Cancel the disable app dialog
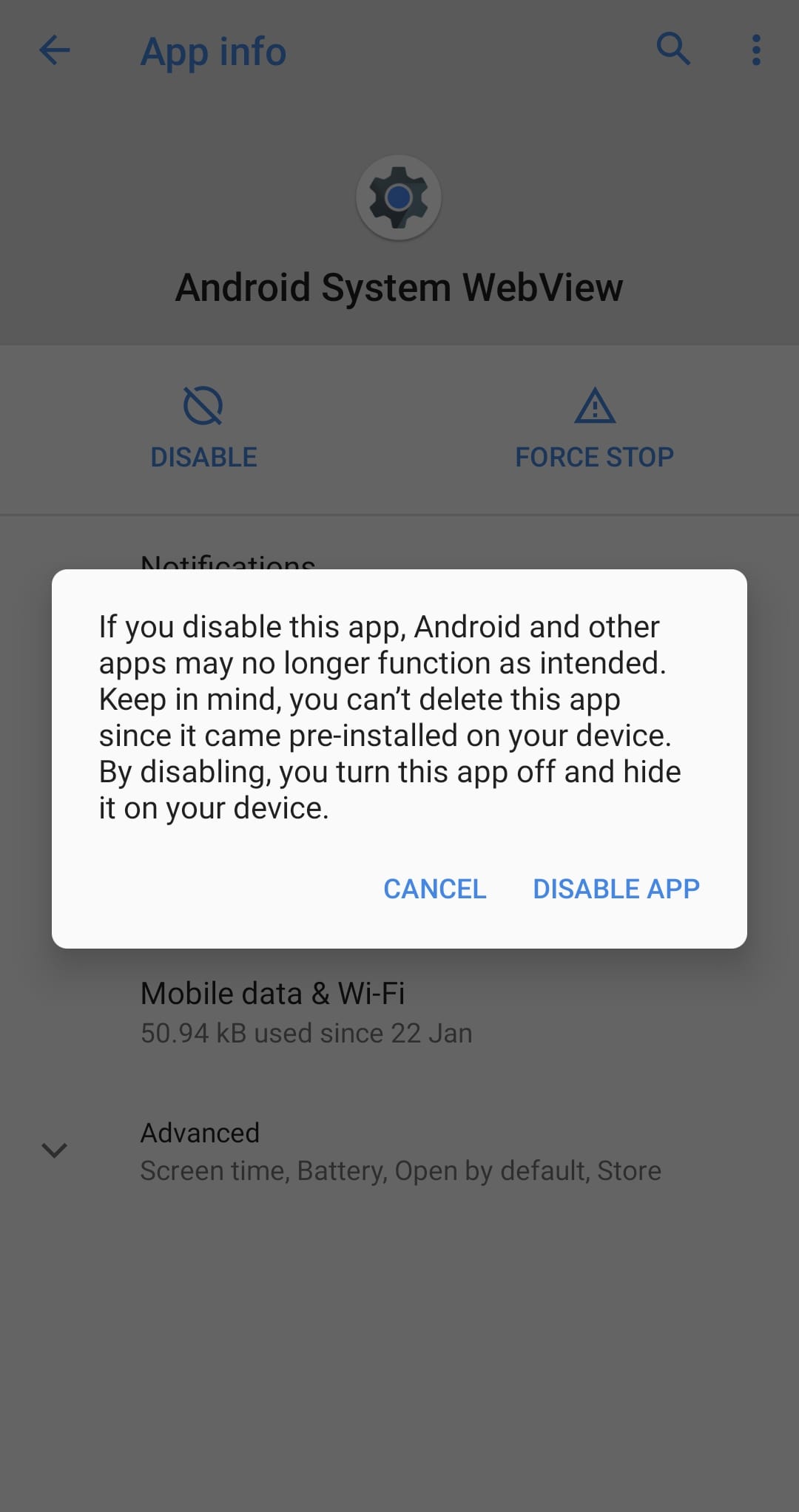The image size is (799, 1512). click(435, 889)
